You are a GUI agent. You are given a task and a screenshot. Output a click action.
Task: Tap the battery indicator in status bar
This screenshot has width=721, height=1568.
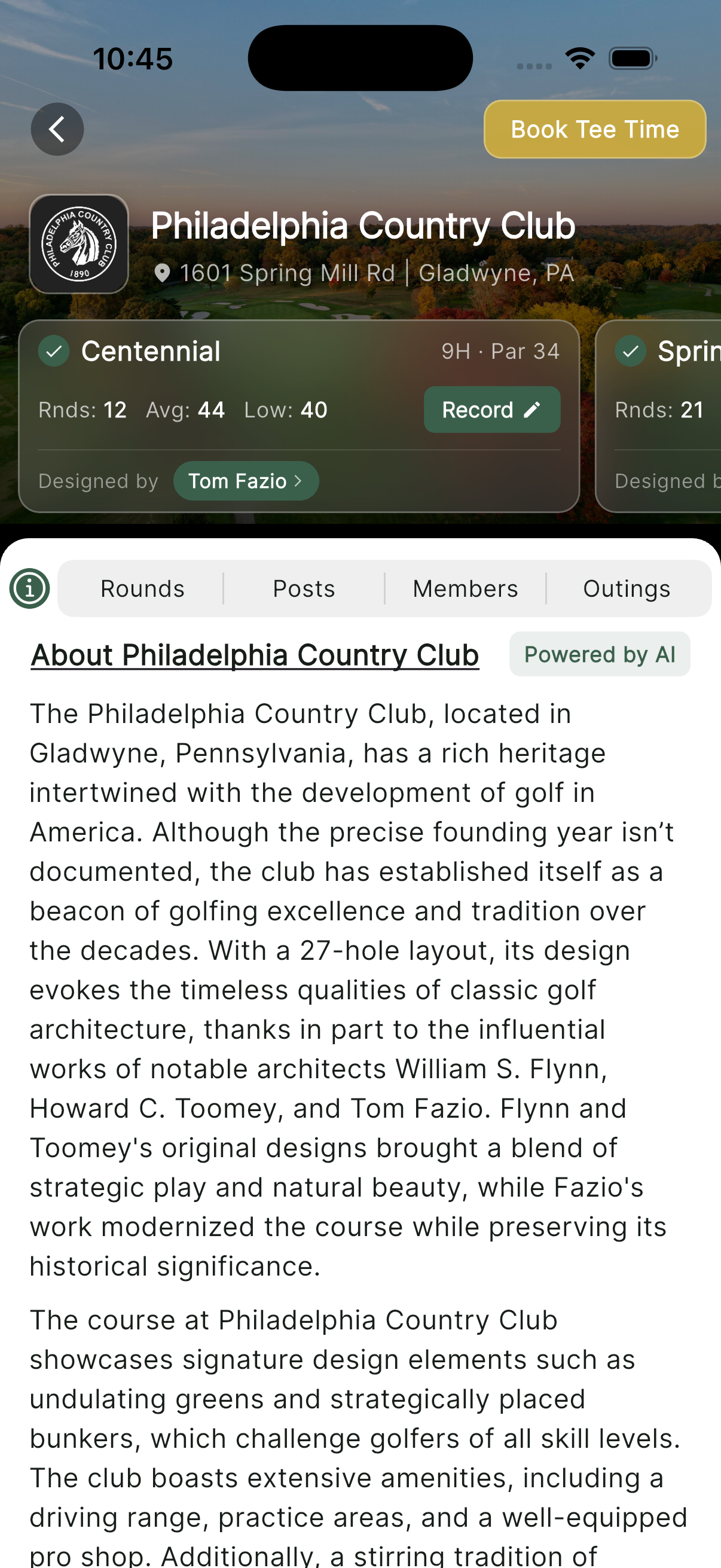pyautogui.click(x=631, y=57)
